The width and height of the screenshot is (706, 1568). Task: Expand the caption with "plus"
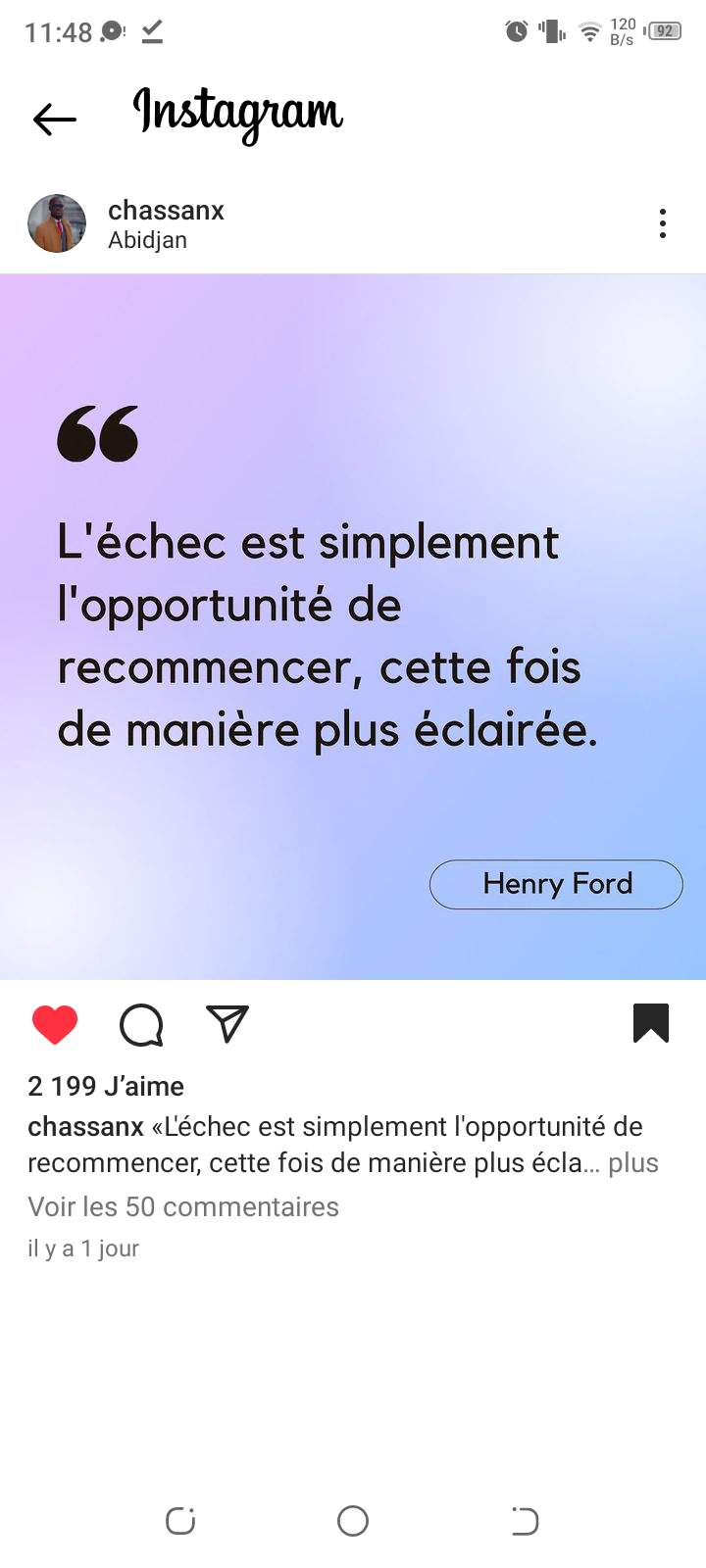click(633, 1163)
